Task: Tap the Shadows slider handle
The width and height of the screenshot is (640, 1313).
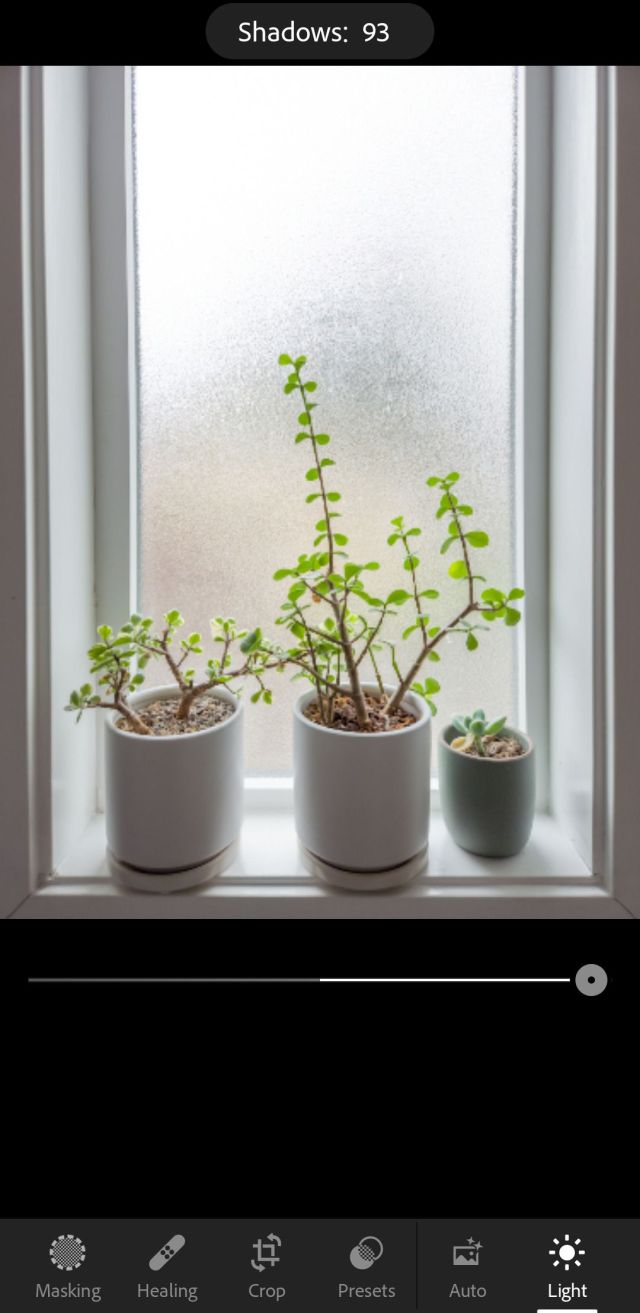Action: (591, 980)
